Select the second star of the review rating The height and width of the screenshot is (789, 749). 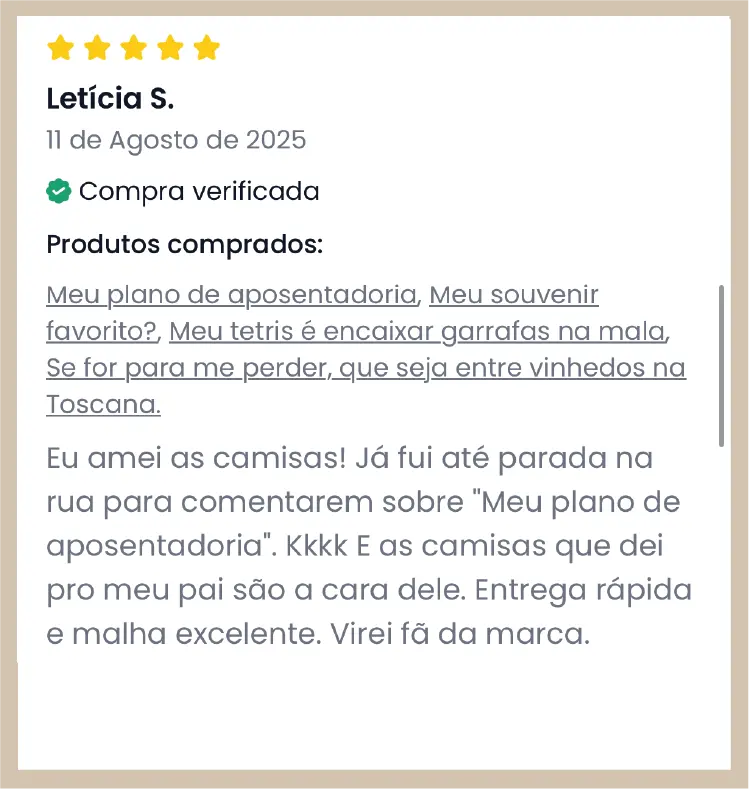tap(97, 46)
